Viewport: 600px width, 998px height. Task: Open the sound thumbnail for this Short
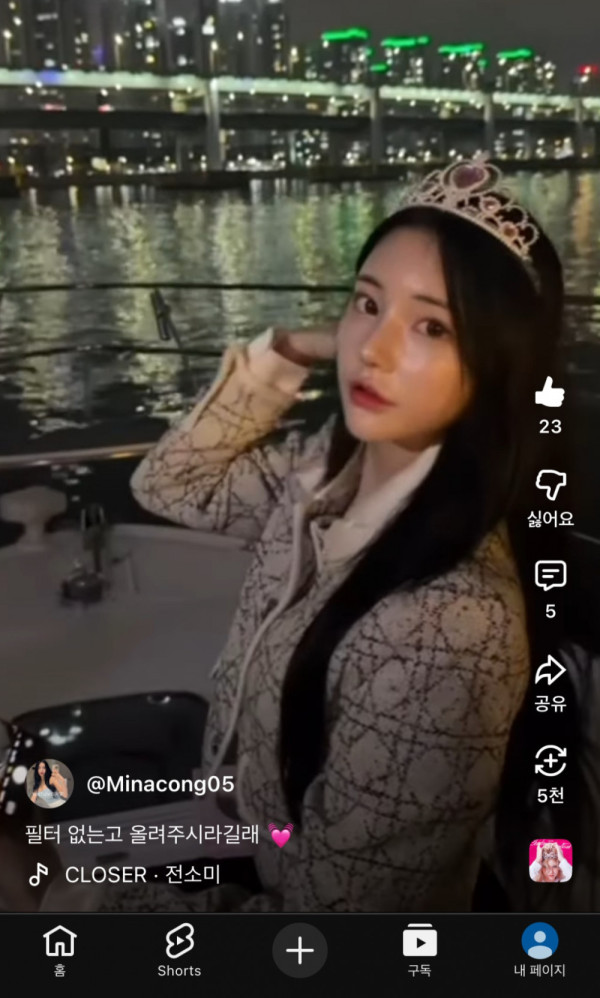550,860
